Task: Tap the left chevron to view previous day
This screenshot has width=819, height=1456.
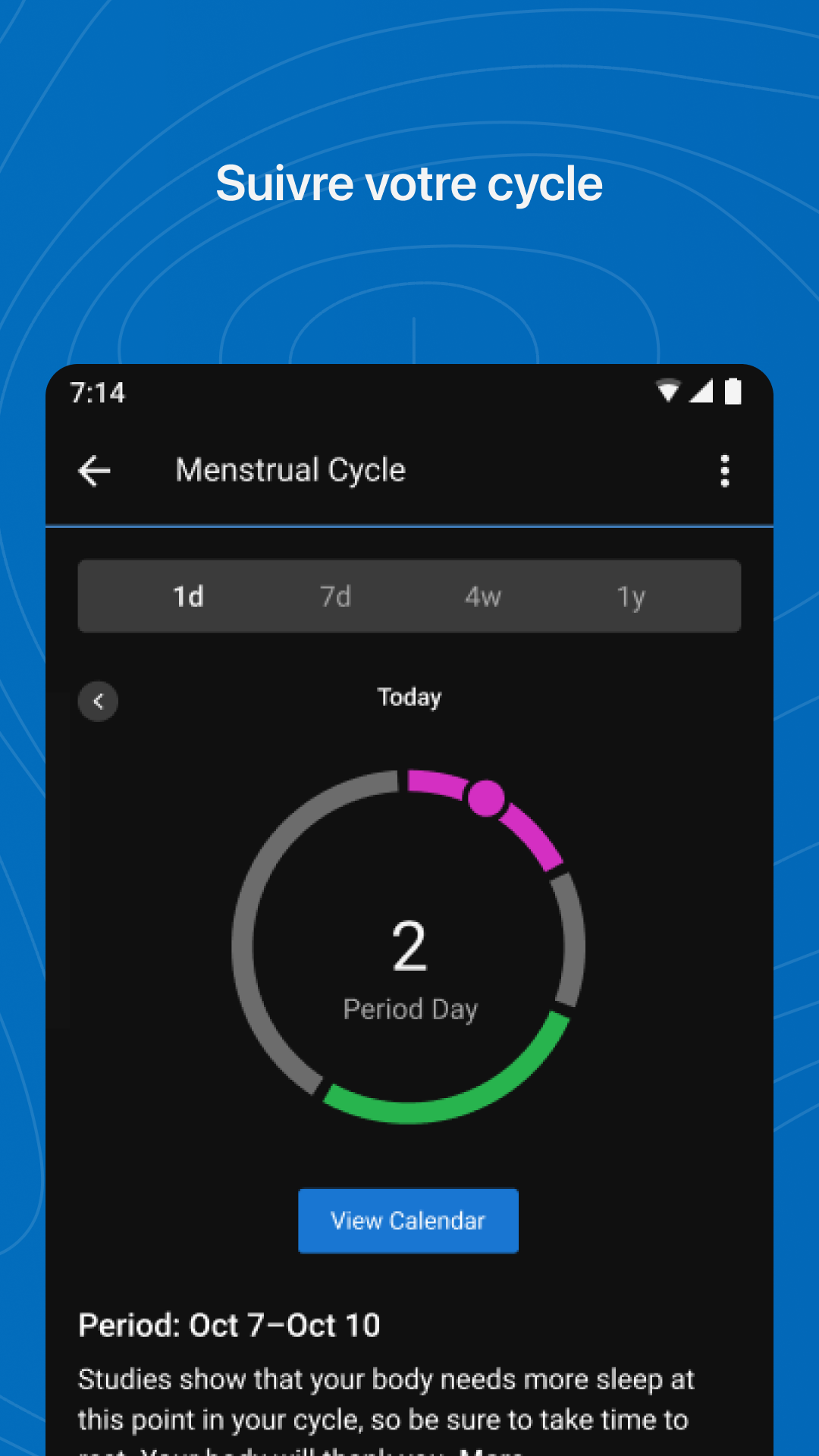Action: 98,701
